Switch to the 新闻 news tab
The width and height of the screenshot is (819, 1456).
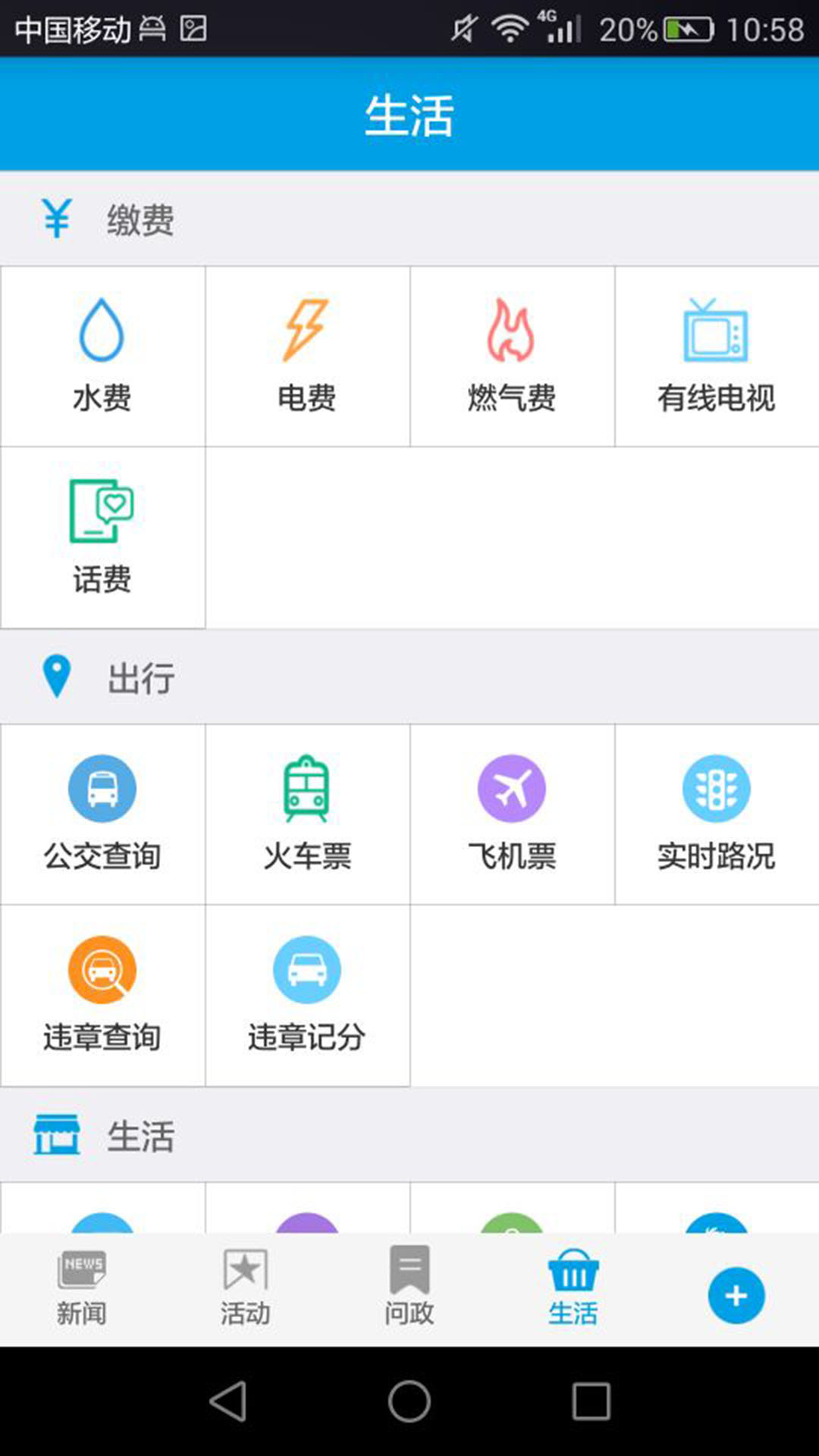click(x=83, y=1289)
